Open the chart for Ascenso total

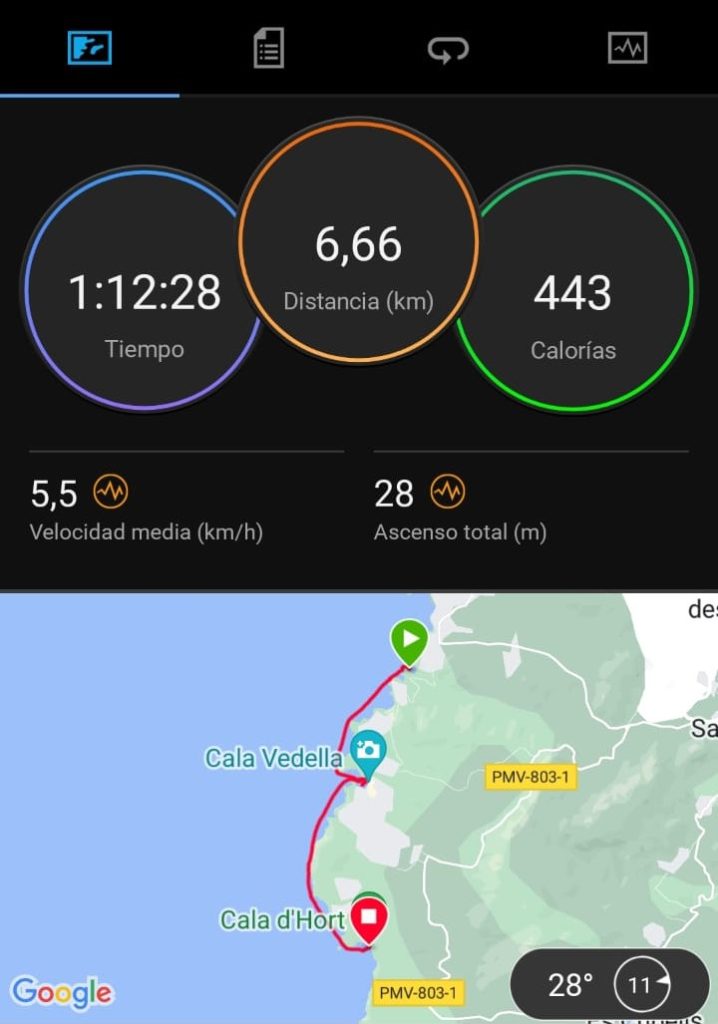(448, 492)
